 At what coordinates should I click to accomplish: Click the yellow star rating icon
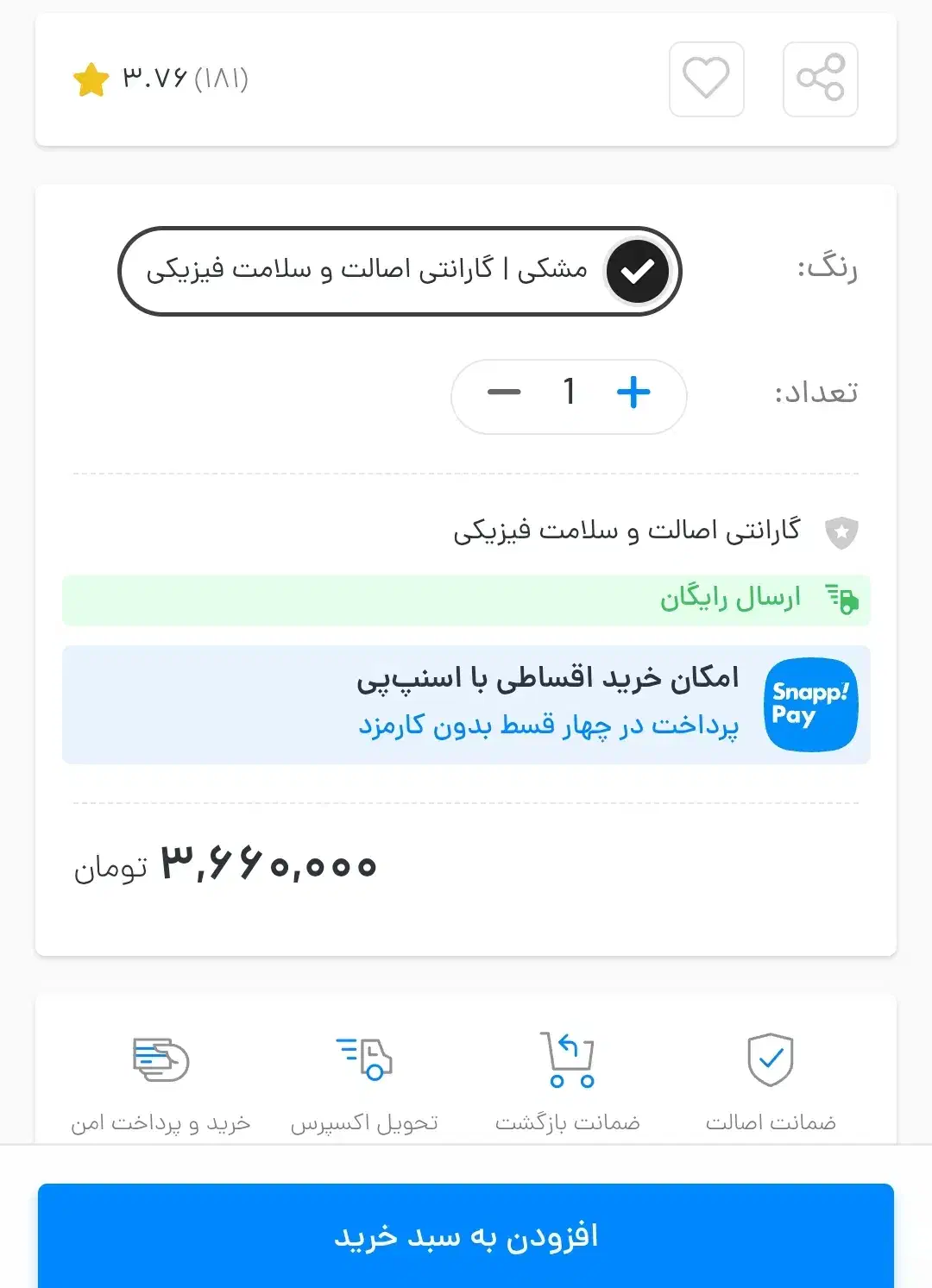pyautogui.click(x=89, y=79)
